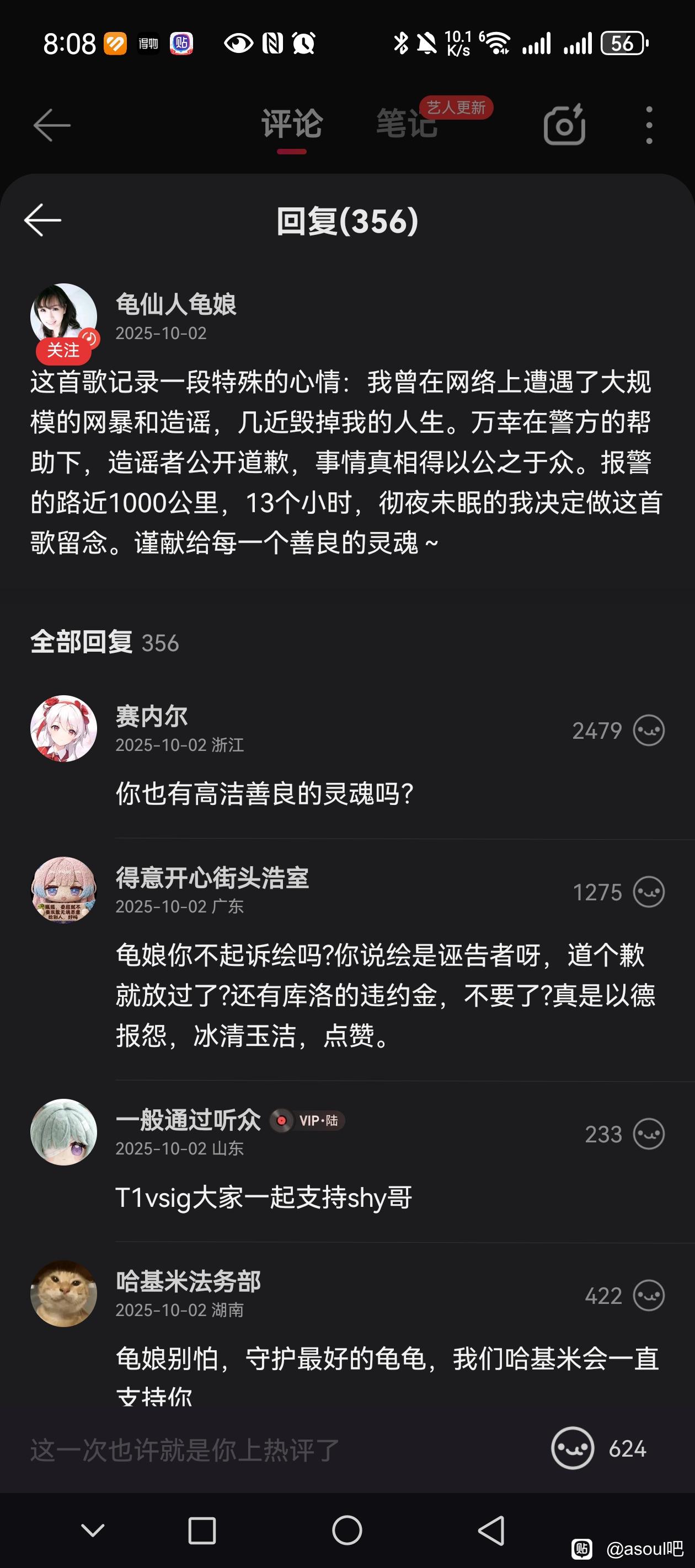
Task: Like 哈基米法务部's reply
Action: click(649, 1295)
